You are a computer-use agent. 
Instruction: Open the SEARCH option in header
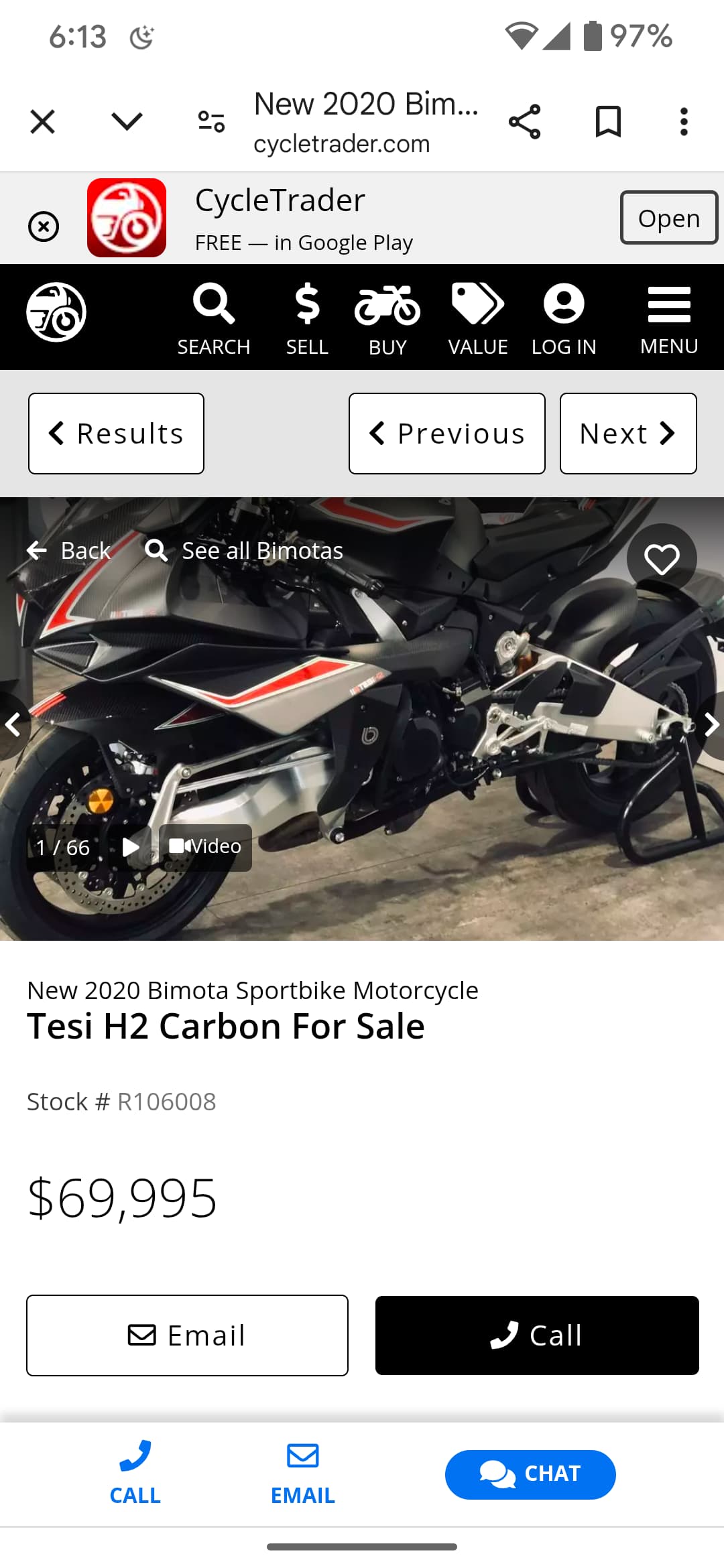pyautogui.click(x=213, y=318)
